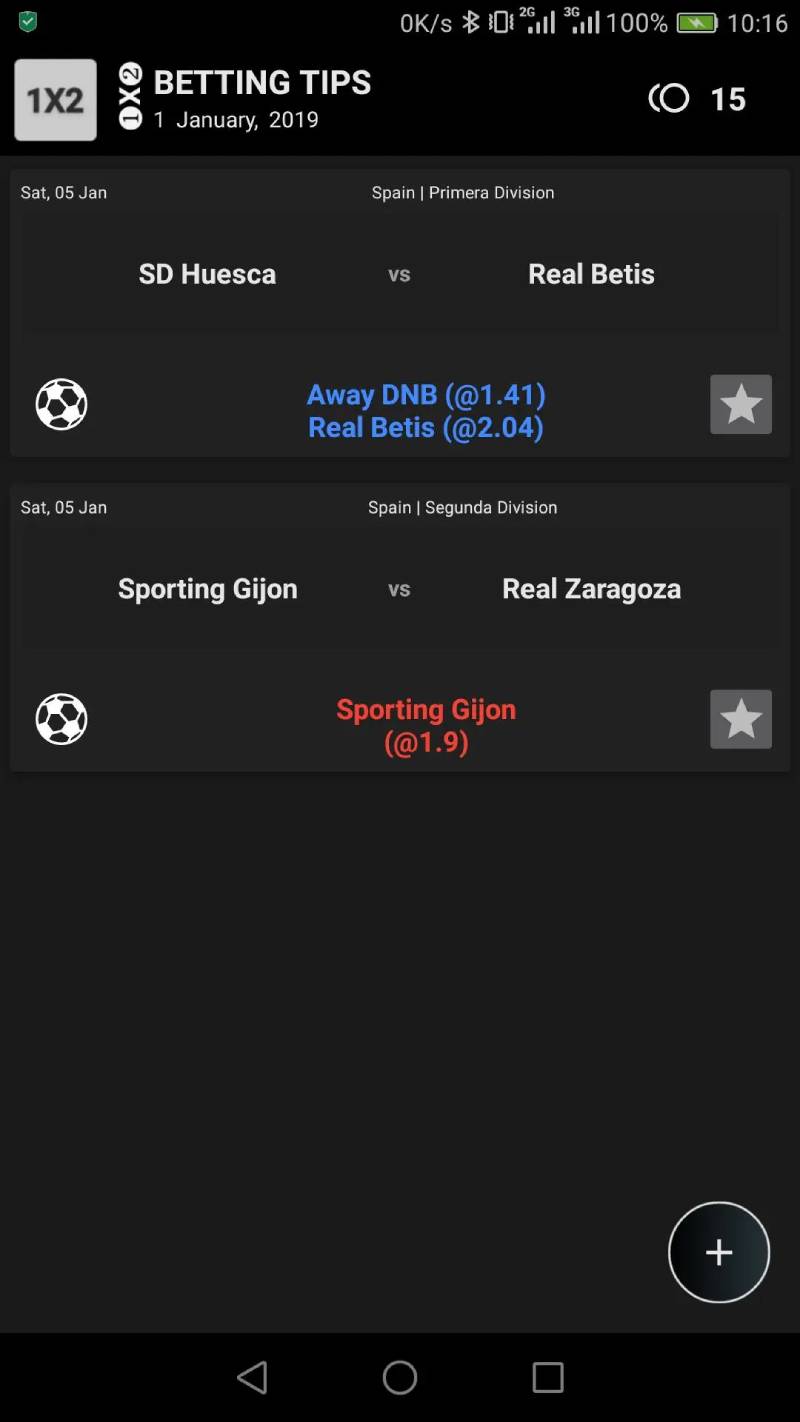Image resolution: width=800 pixels, height=1422 pixels.
Task: Open the Sporting Gijon vs Real Zaragoza card
Action: click(400, 589)
